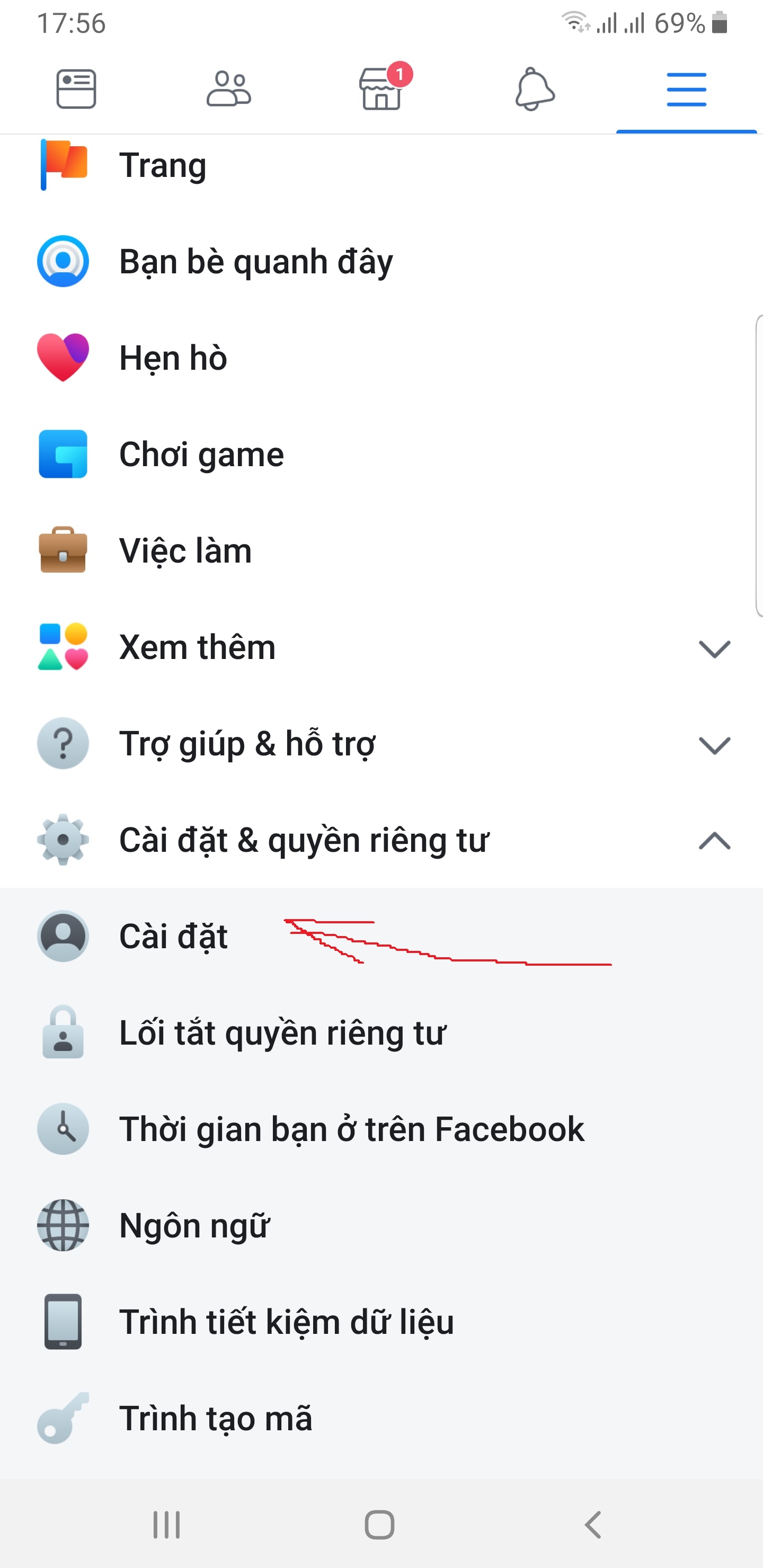Open Trình tạo mã
The height and width of the screenshot is (1568, 763).
(x=216, y=1419)
